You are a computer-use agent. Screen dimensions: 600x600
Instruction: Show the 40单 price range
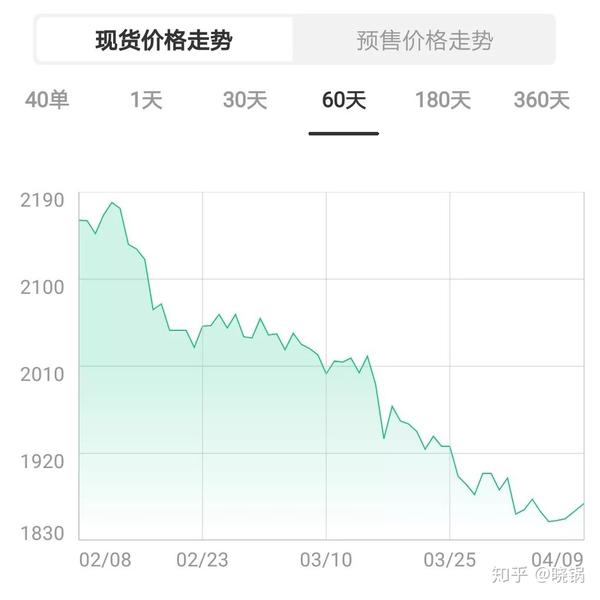click(x=47, y=99)
